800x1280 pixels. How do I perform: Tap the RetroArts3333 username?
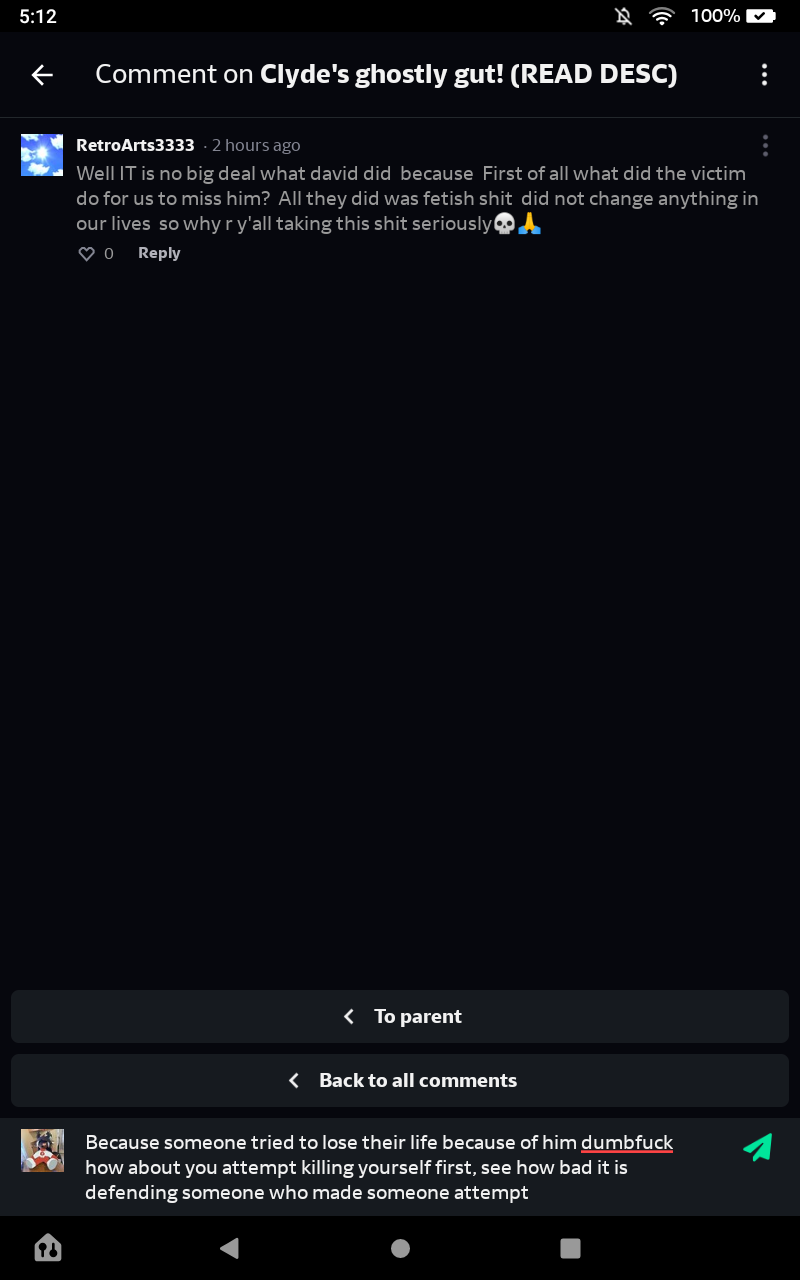[x=135, y=145]
